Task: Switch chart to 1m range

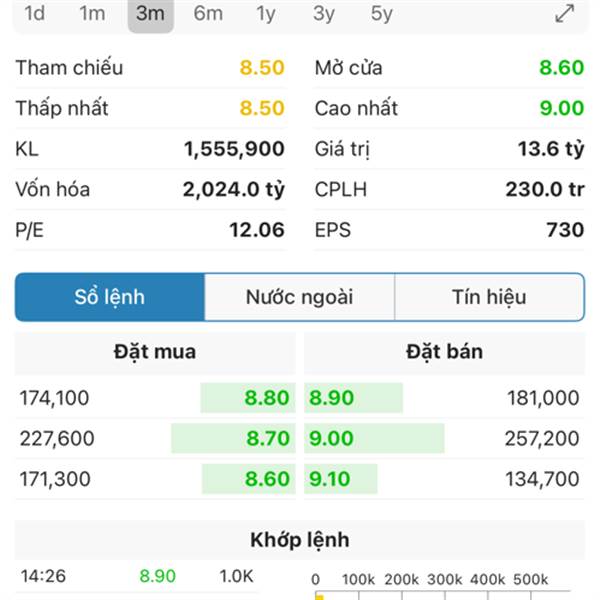Action: [92, 14]
